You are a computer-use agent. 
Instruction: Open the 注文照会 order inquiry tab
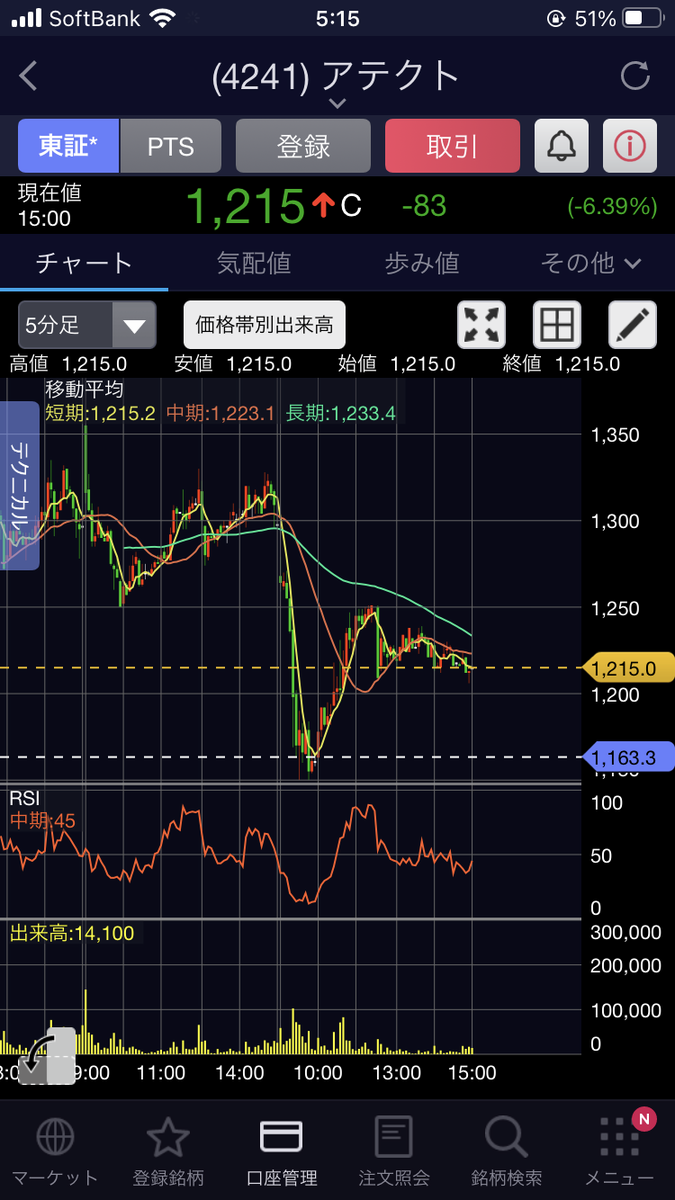coord(394,1151)
